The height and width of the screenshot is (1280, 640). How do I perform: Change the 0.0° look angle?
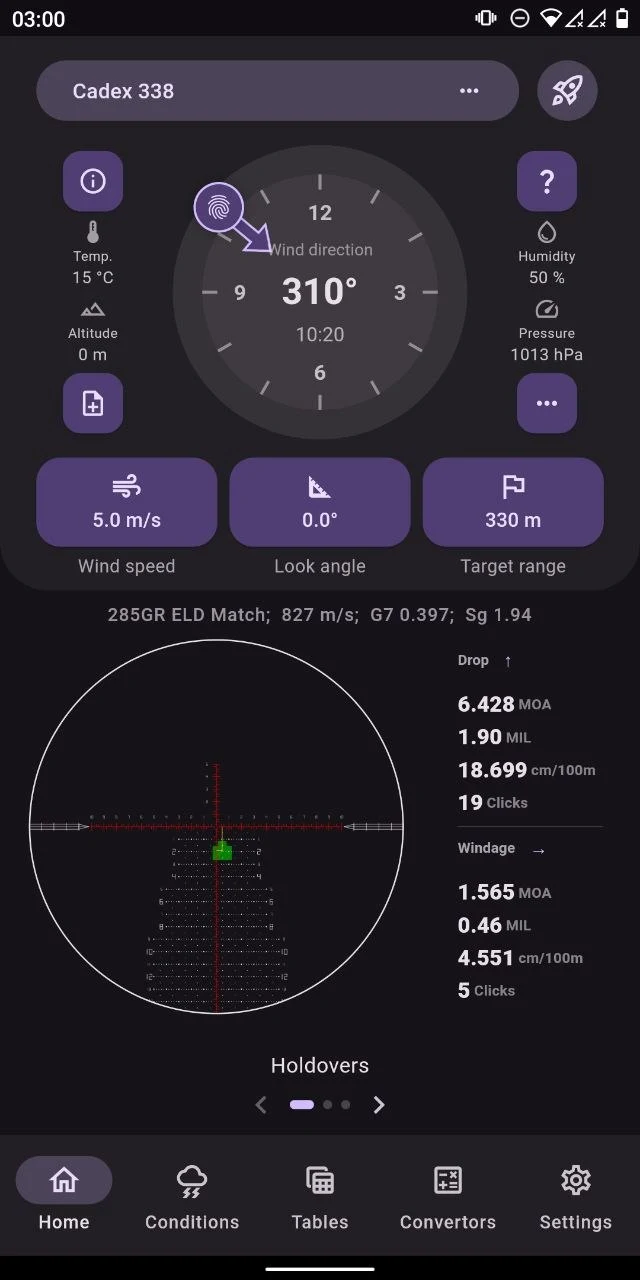click(x=320, y=502)
